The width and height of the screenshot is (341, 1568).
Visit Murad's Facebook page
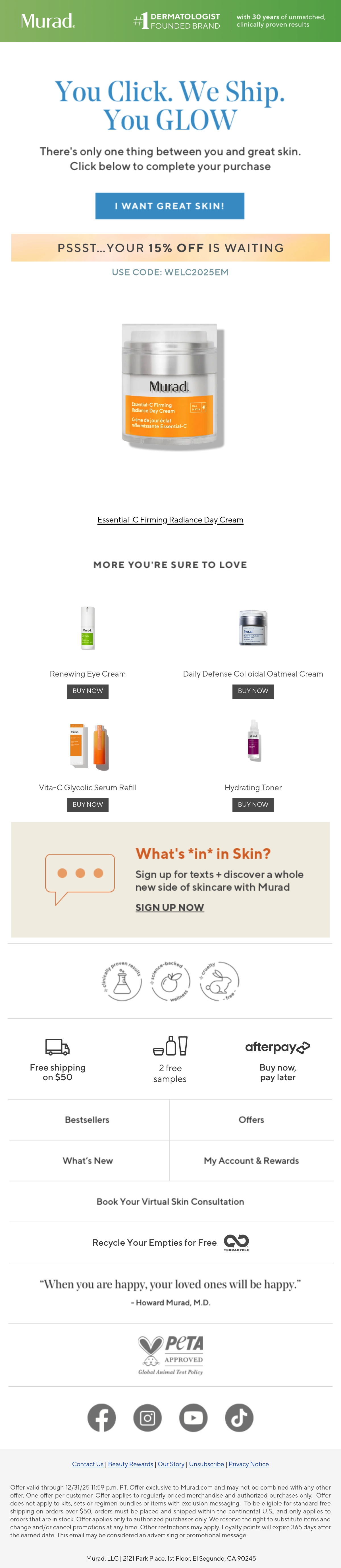[102, 1418]
